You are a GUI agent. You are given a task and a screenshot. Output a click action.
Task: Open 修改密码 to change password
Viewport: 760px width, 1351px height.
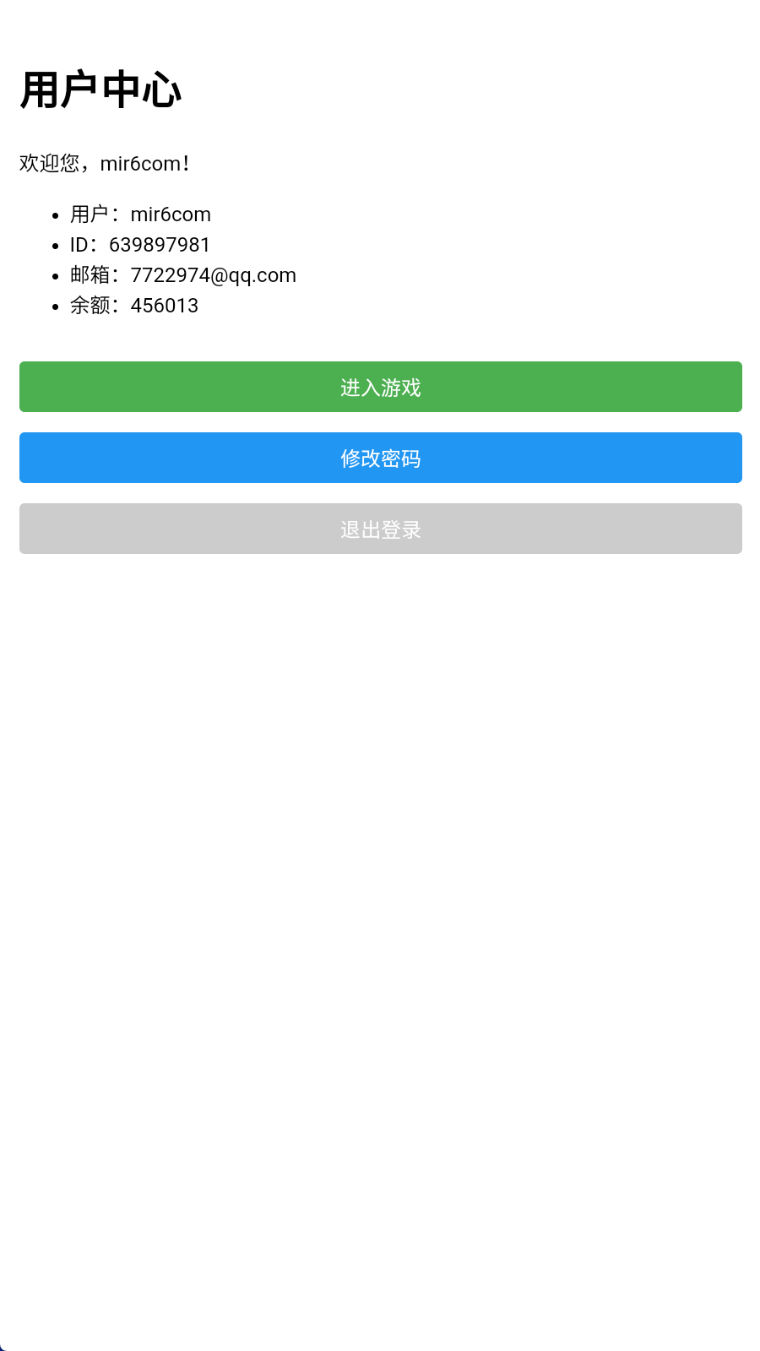click(x=380, y=458)
